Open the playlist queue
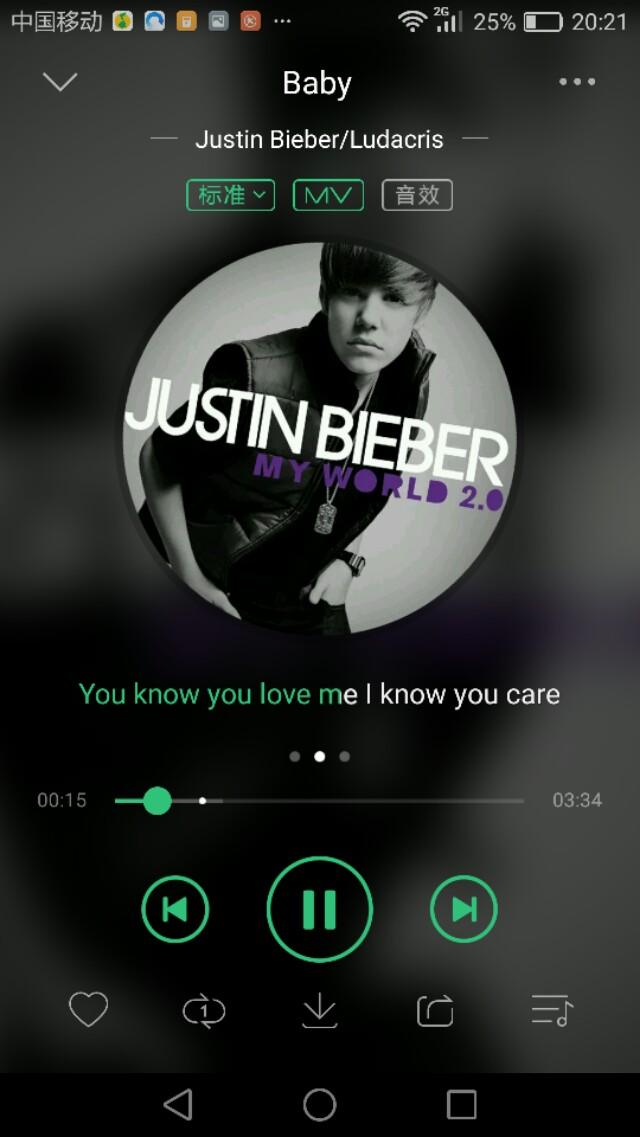This screenshot has width=640, height=1137. [550, 1011]
